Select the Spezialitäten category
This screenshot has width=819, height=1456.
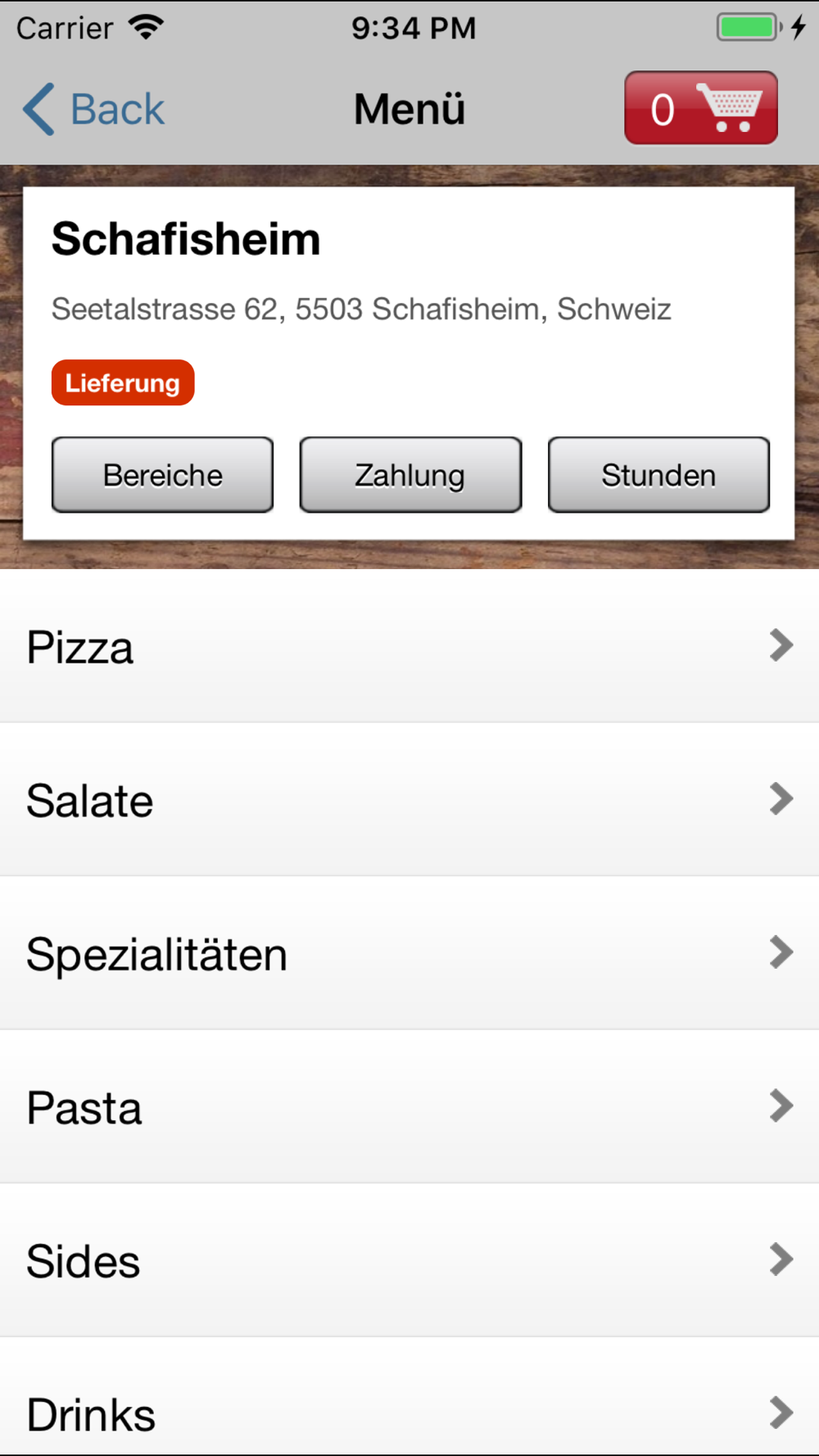coord(409,953)
